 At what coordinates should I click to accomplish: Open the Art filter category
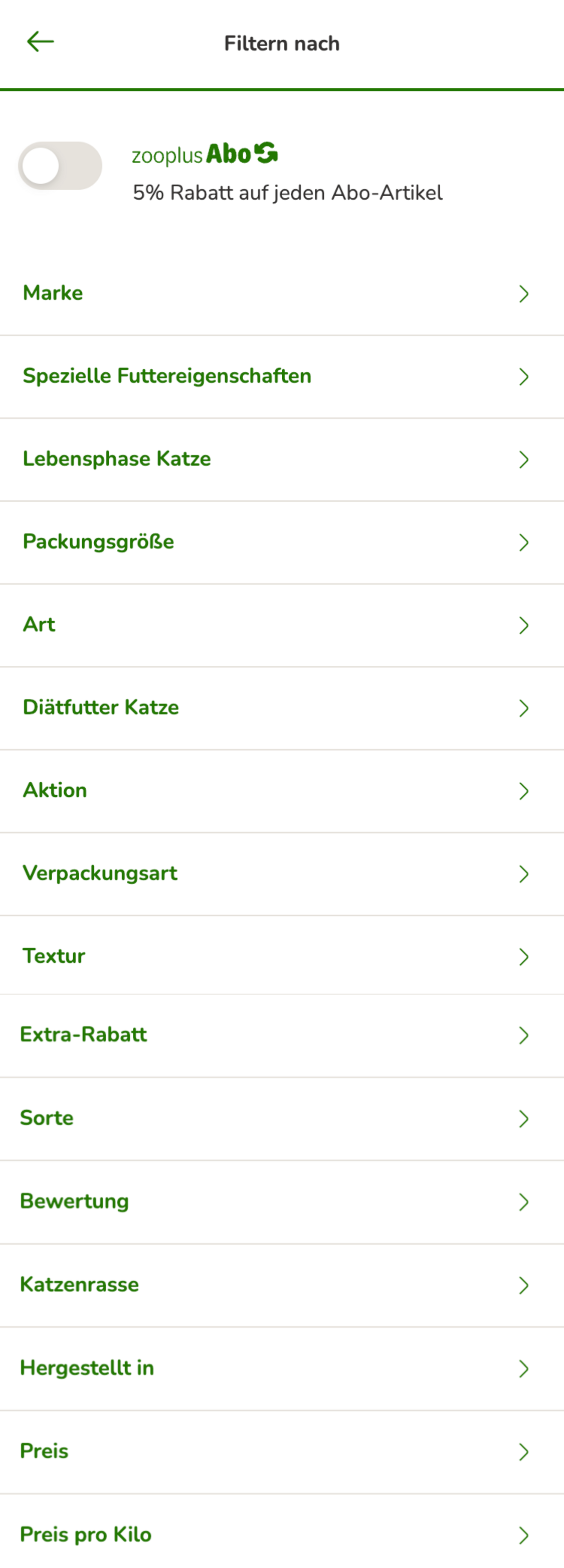pyautogui.click(x=524, y=625)
